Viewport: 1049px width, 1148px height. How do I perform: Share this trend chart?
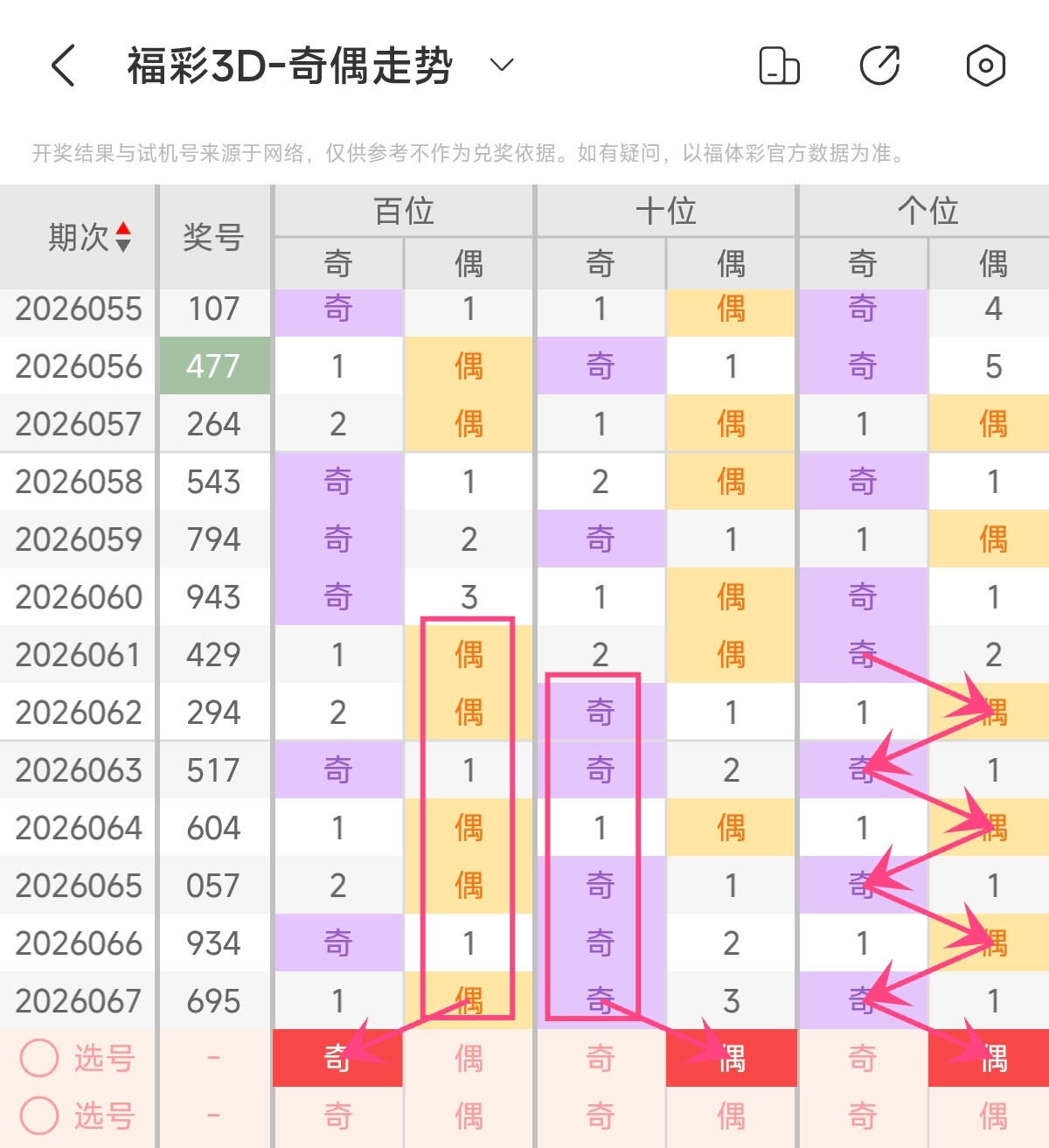click(880, 66)
